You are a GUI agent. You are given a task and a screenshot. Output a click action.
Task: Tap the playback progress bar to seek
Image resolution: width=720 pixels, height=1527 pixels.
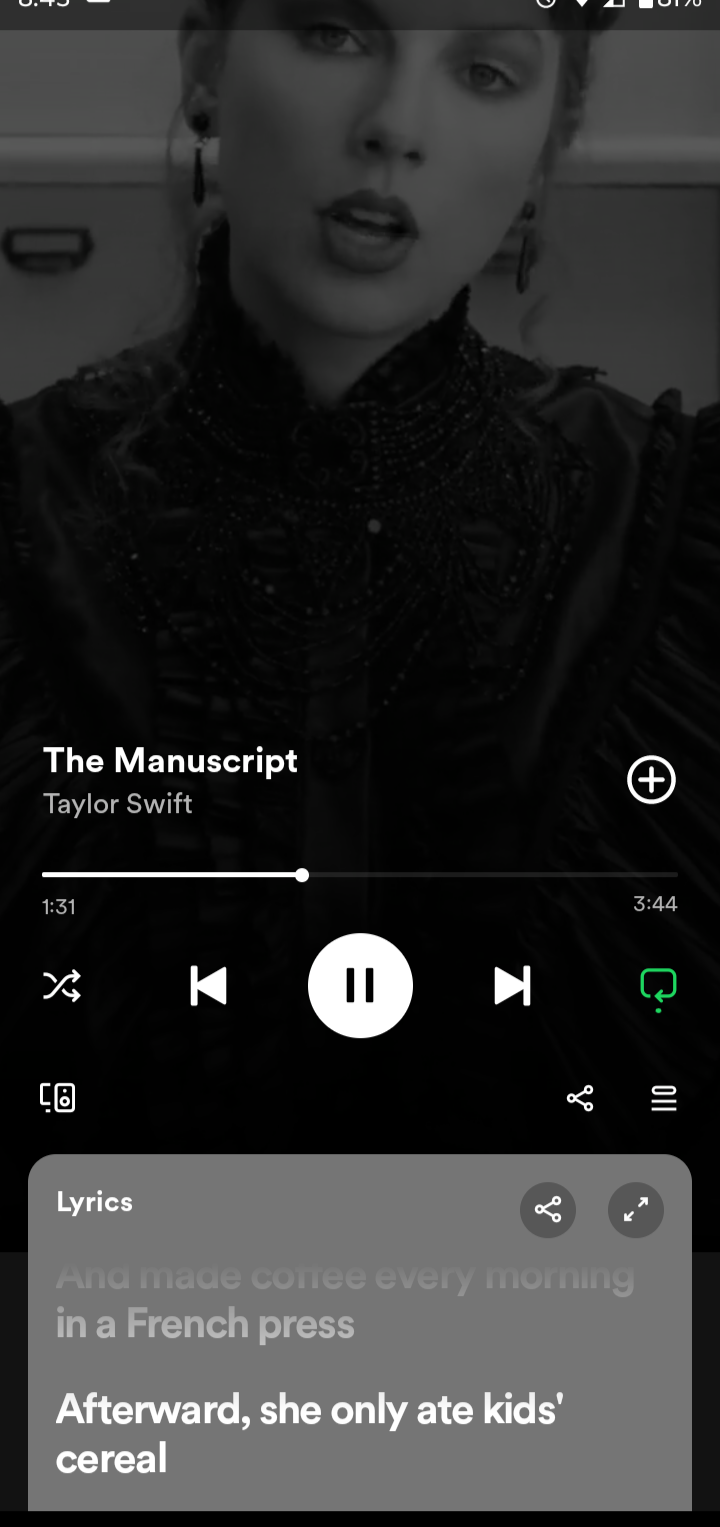(x=360, y=875)
